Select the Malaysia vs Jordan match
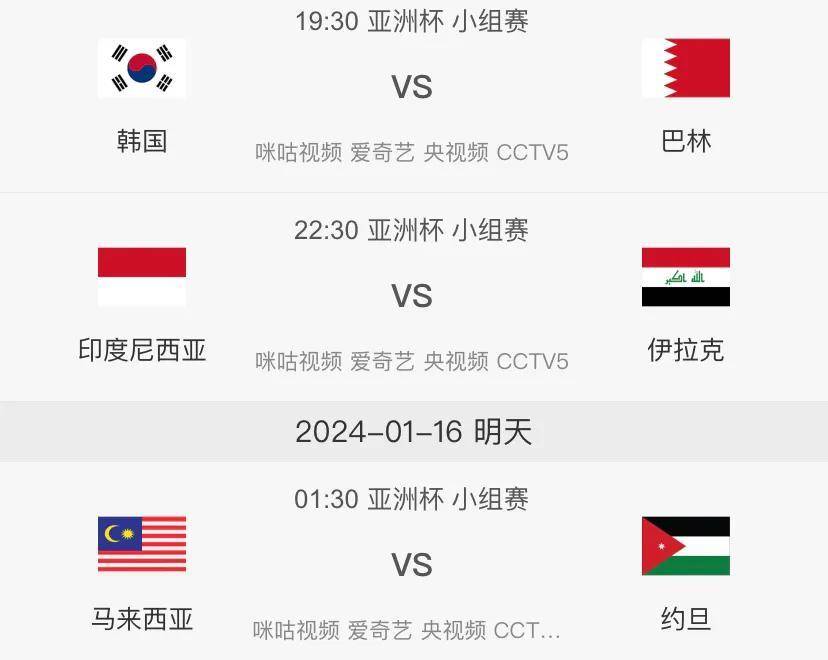This screenshot has height=660, width=828. [412, 566]
